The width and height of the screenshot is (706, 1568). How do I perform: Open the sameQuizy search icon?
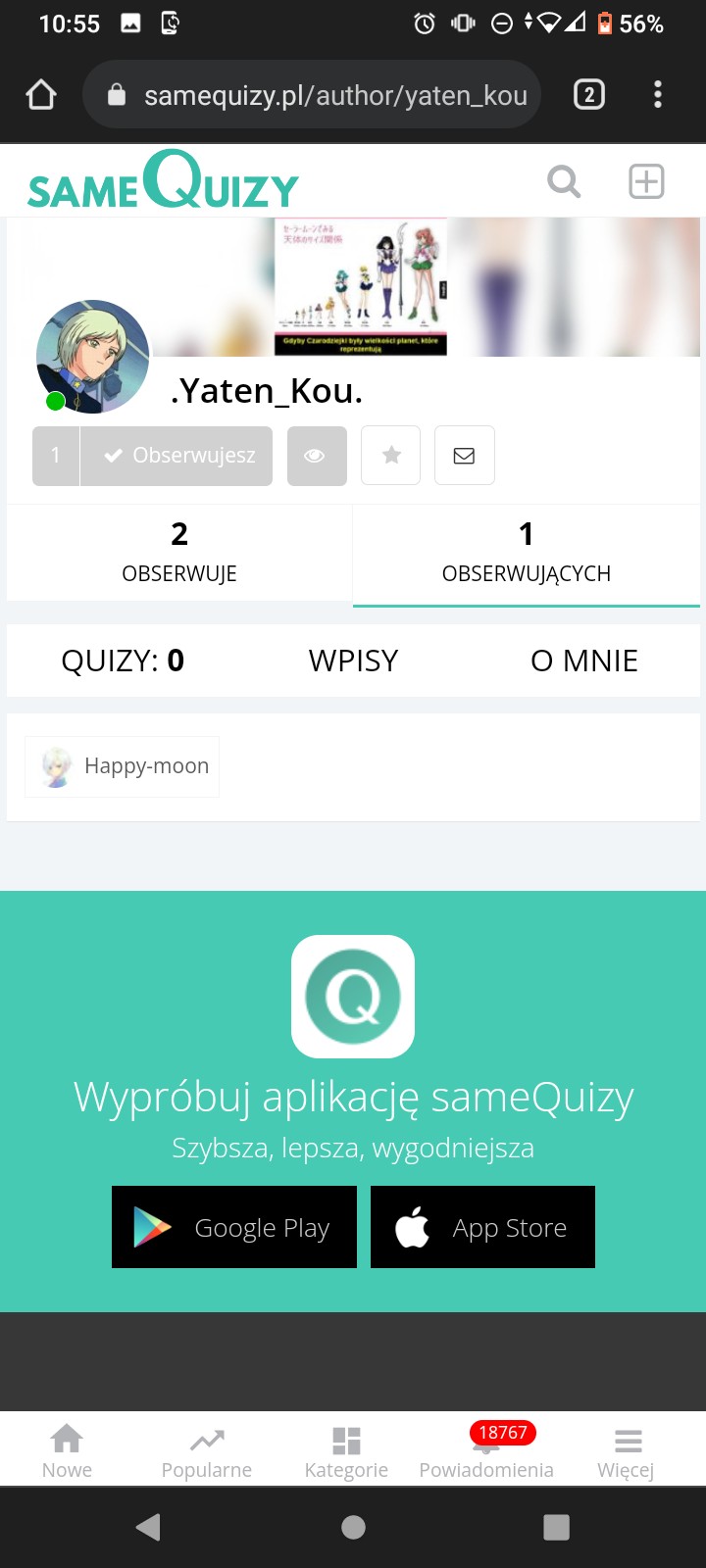tap(564, 181)
